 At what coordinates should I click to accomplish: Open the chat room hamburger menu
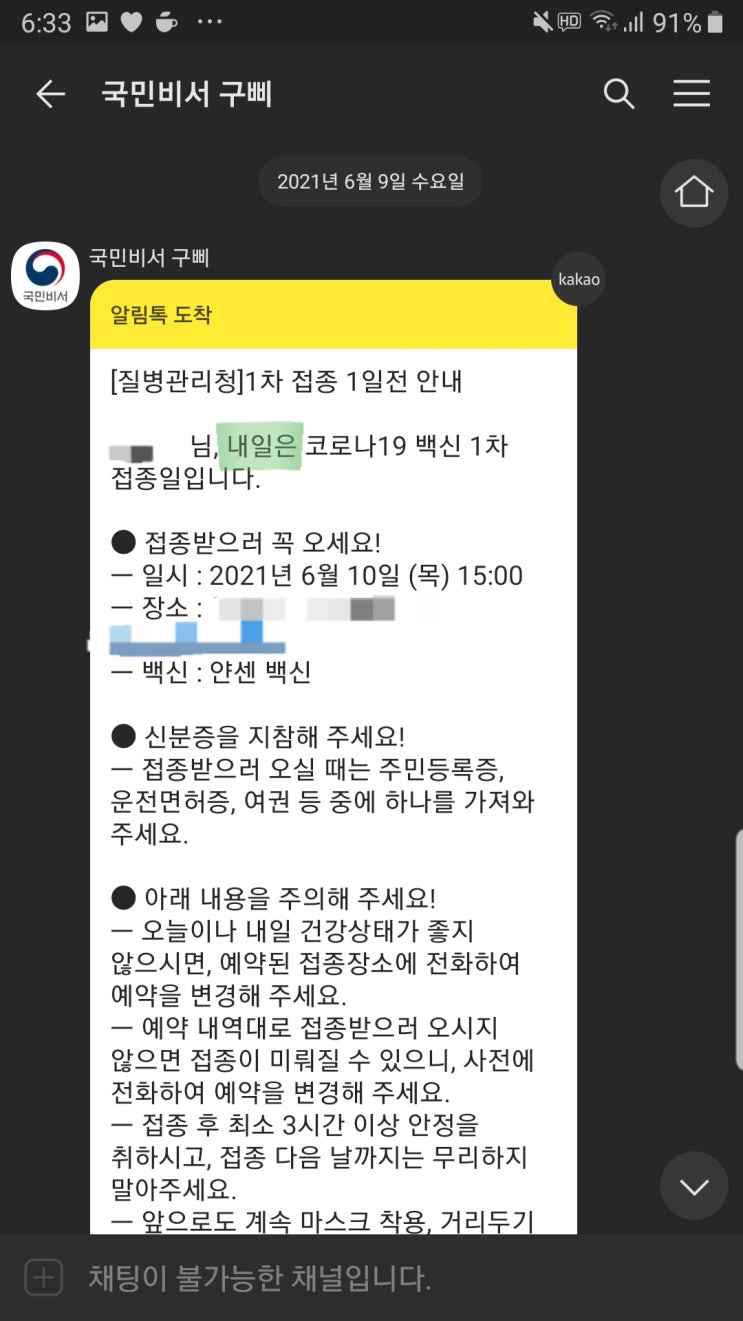coord(691,94)
